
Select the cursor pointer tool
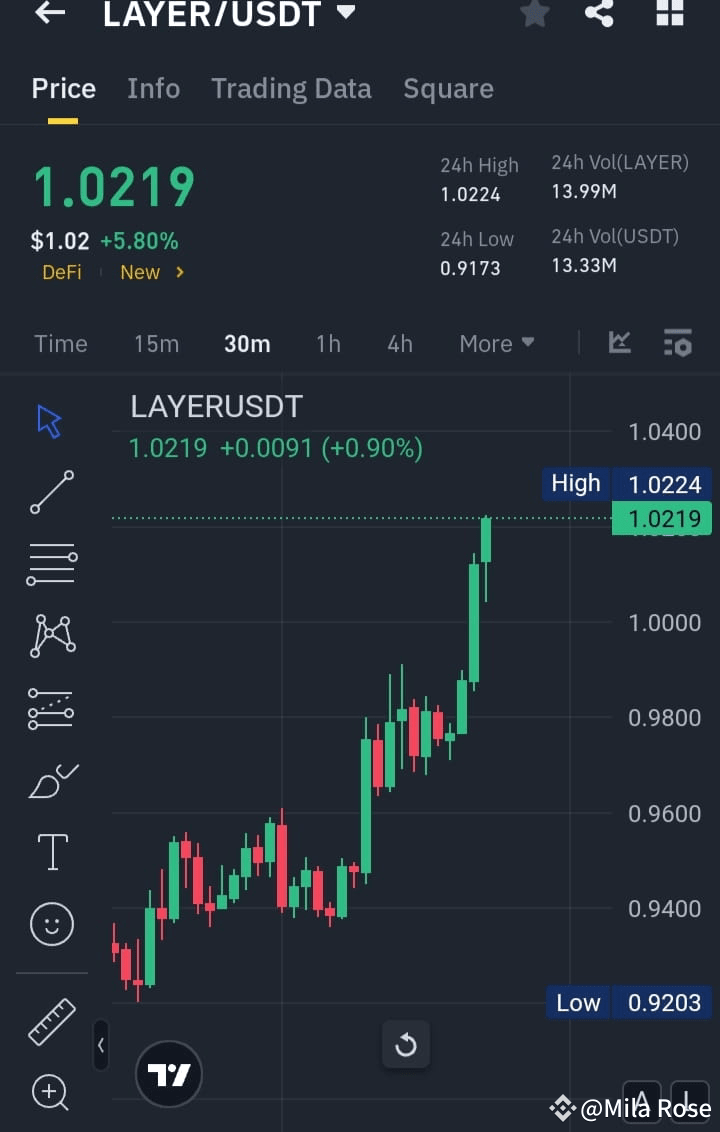pos(48,421)
